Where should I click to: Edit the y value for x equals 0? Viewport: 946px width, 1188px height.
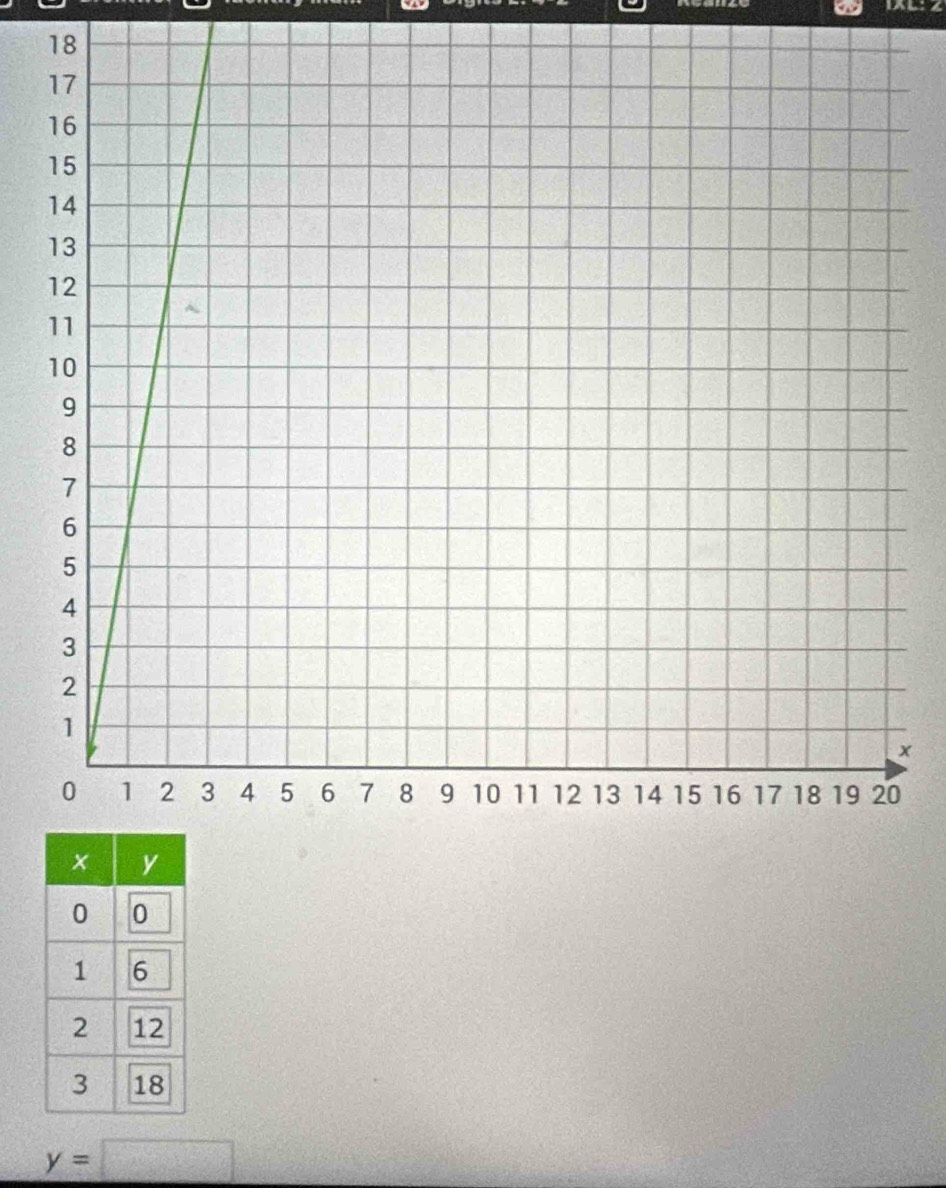[x=147, y=914]
